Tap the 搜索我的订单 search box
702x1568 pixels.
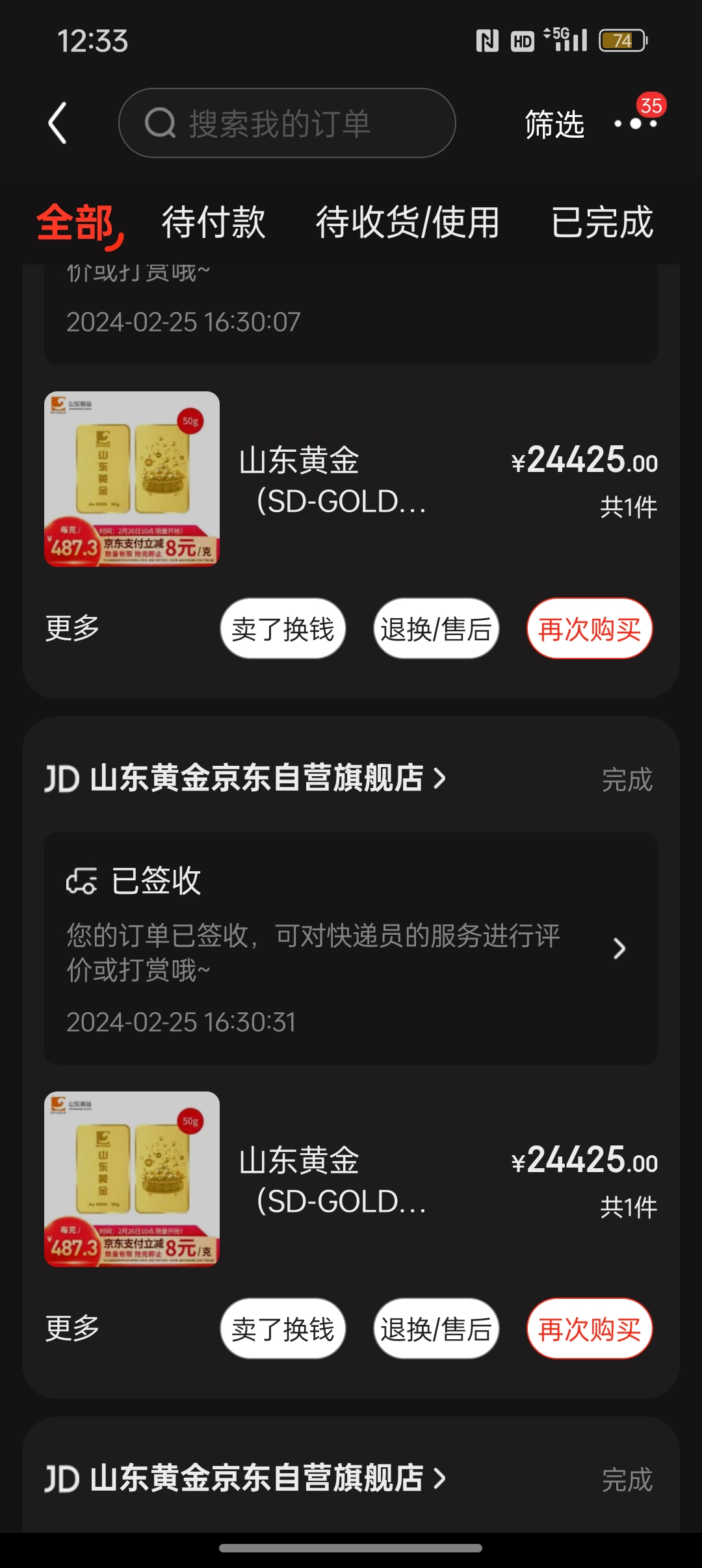[287, 123]
